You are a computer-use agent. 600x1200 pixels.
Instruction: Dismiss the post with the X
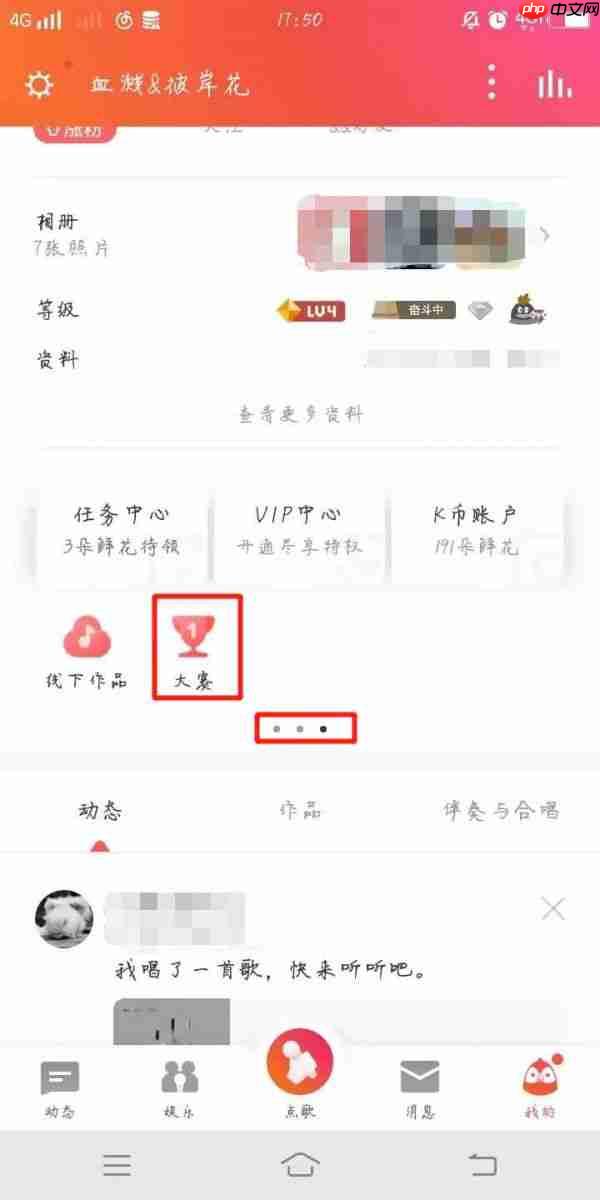tap(552, 908)
